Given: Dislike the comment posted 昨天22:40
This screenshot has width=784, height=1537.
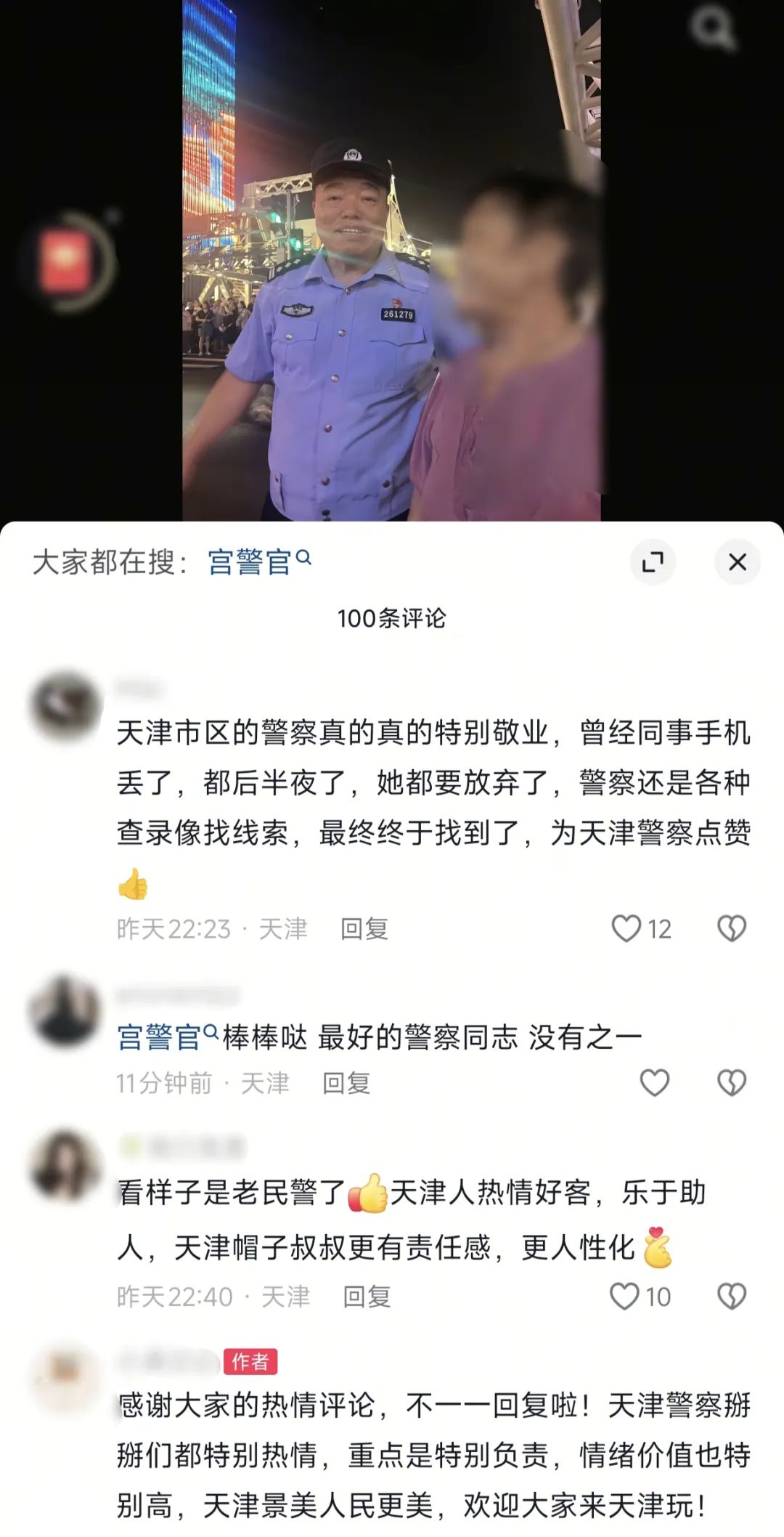Looking at the screenshot, I should pos(731,1296).
